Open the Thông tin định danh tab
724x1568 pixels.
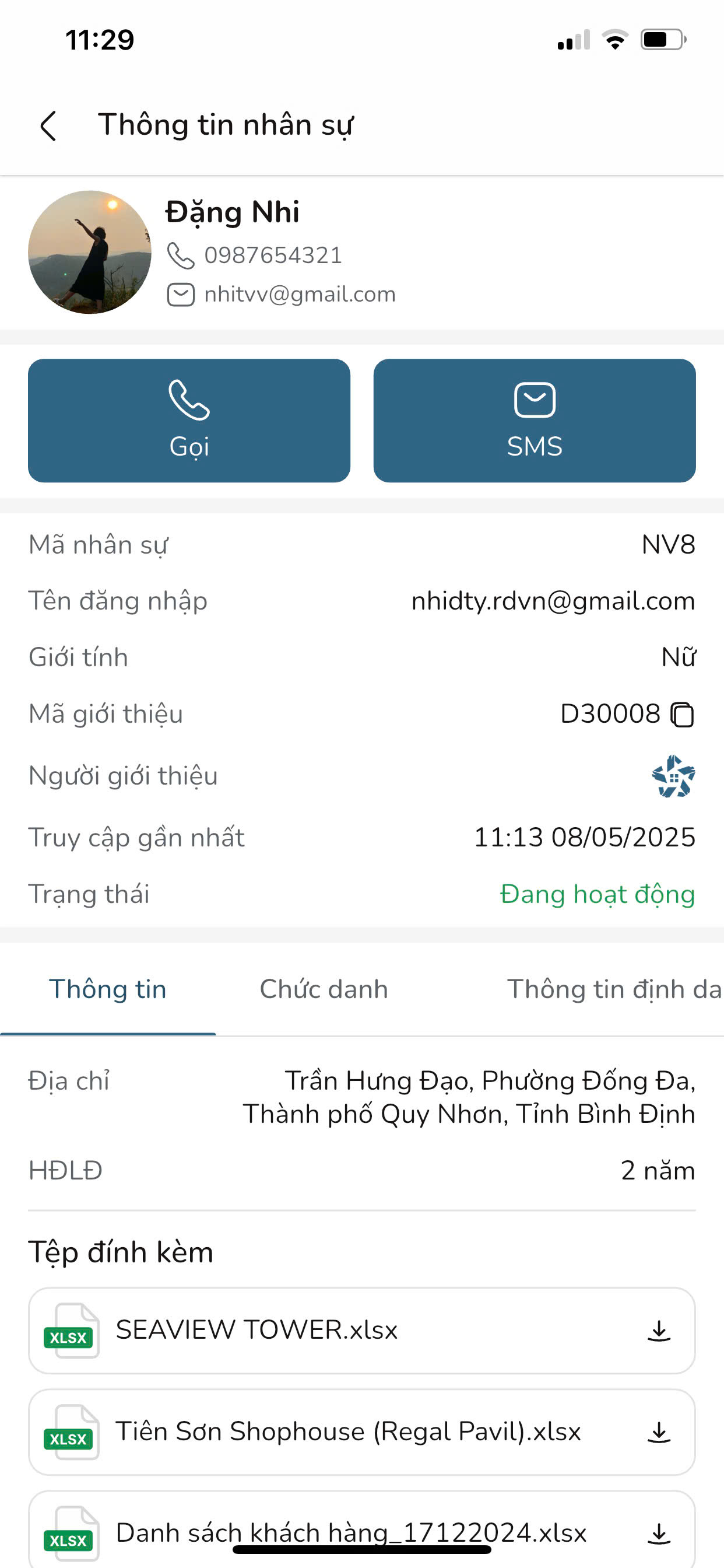(x=613, y=989)
